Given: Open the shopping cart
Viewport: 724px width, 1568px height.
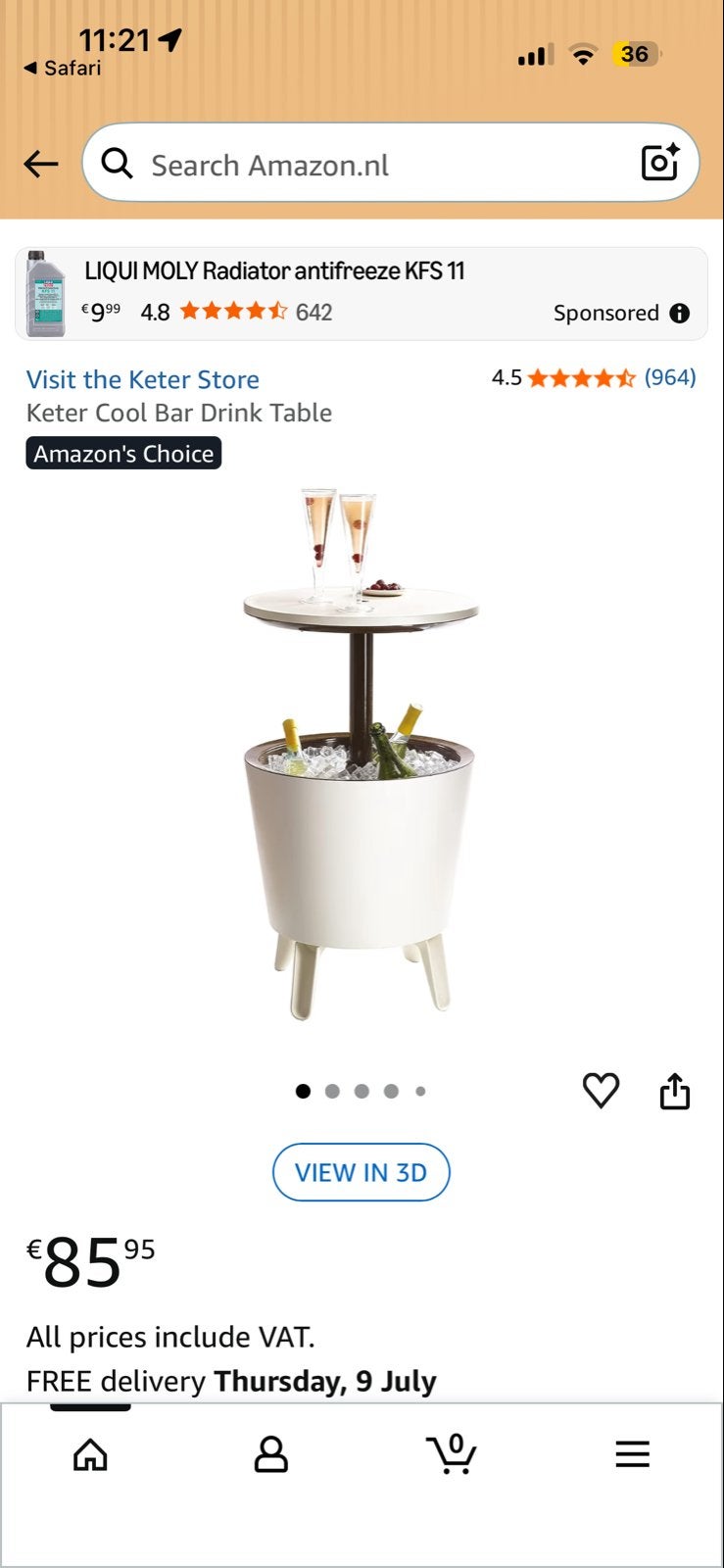Looking at the screenshot, I should click(x=452, y=1454).
